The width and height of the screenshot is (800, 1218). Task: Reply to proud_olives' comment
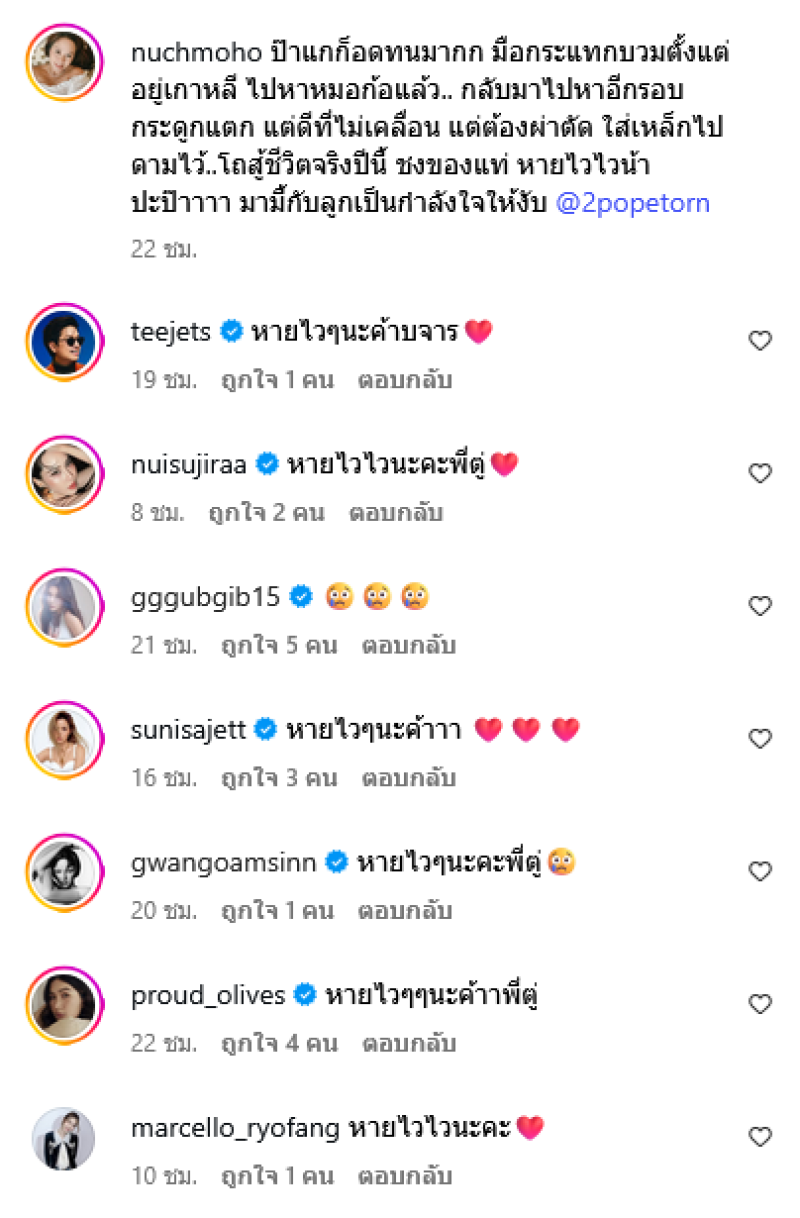(x=408, y=1043)
